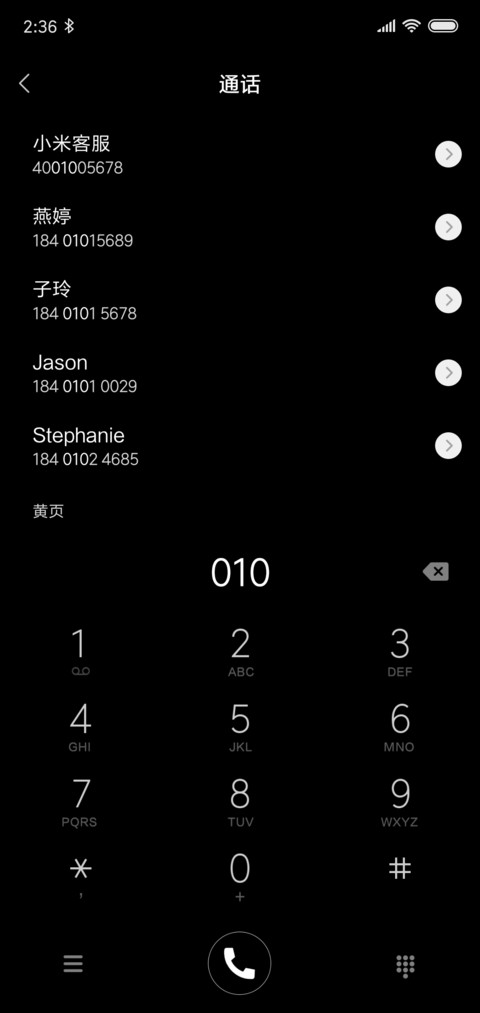480x1013 pixels.
Task: Delete the last dialed digit
Action: click(x=436, y=572)
